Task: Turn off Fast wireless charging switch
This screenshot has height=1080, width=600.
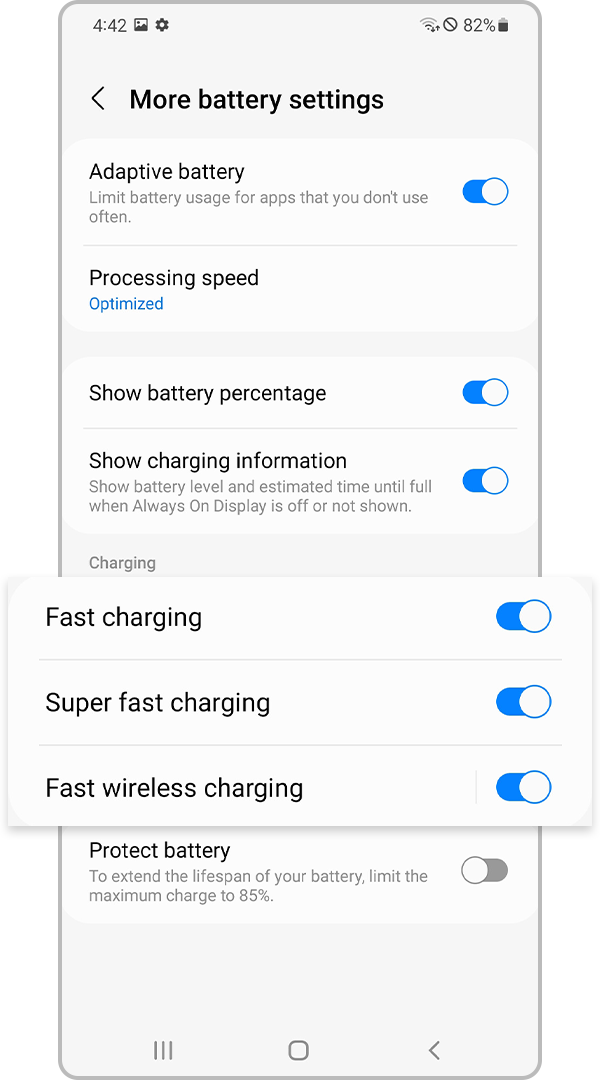Action: [x=523, y=788]
